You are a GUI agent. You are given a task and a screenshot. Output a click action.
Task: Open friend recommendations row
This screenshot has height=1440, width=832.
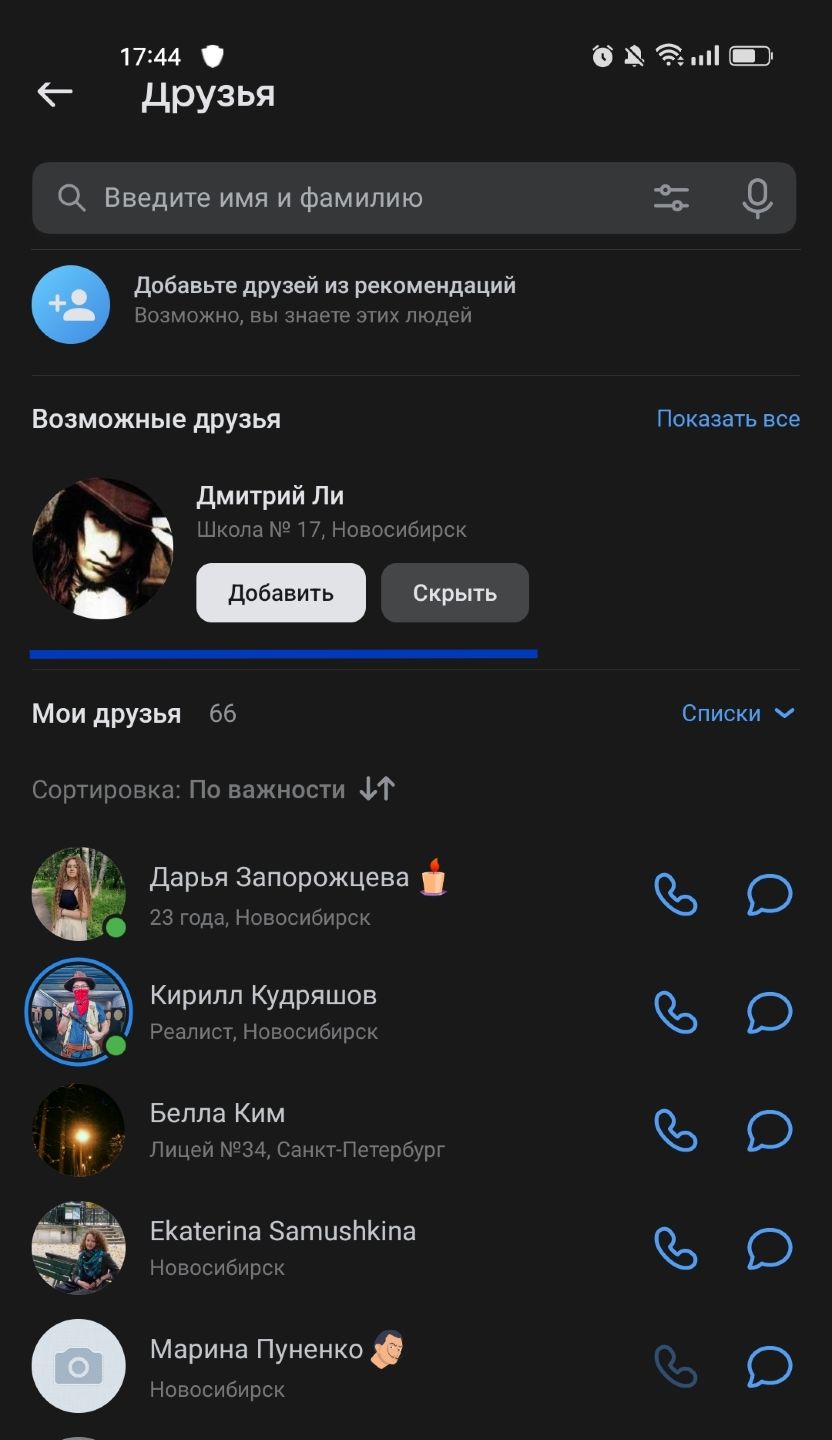(324, 300)
